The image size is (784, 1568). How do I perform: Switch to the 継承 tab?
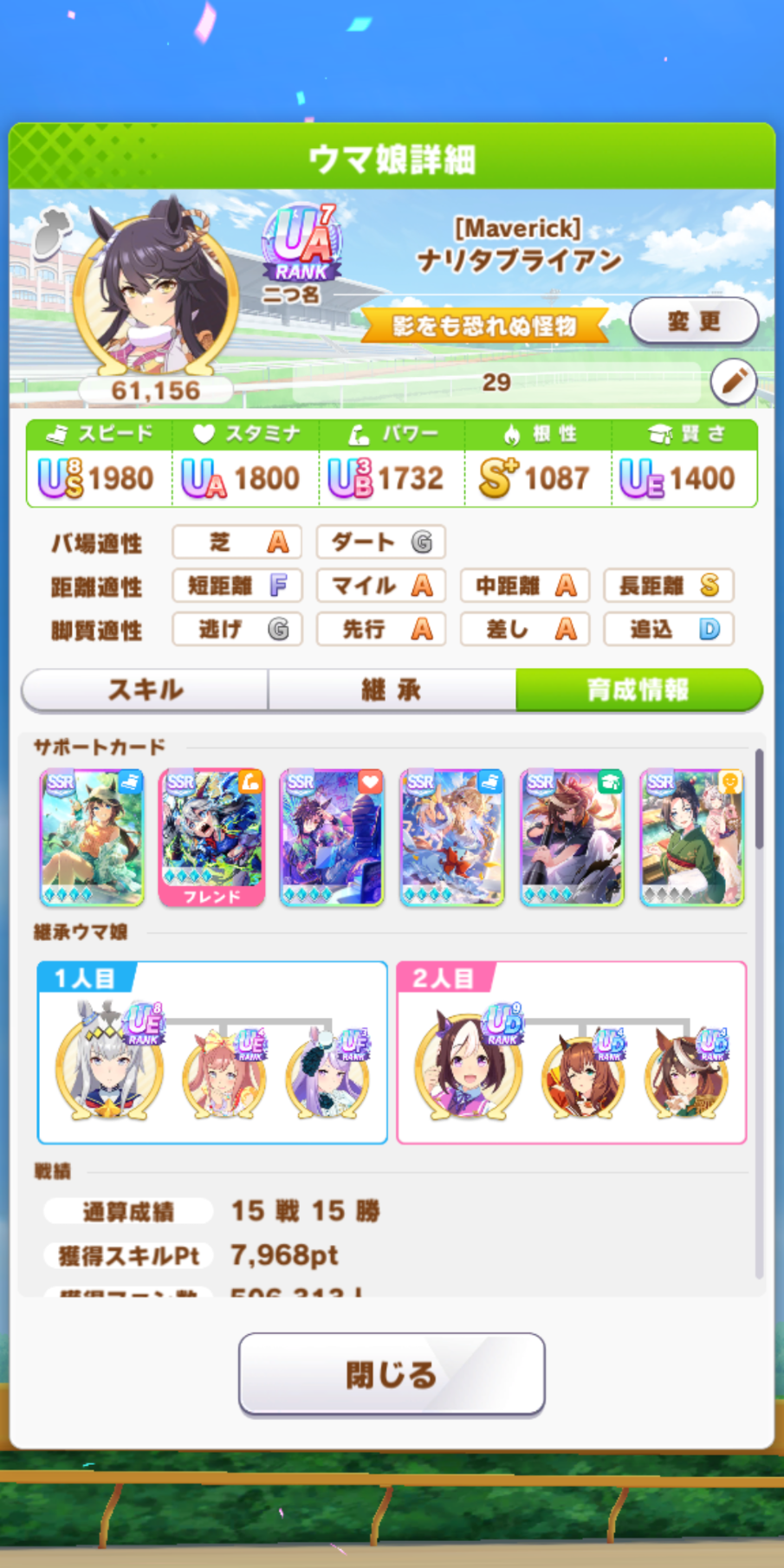coord(392,690)
